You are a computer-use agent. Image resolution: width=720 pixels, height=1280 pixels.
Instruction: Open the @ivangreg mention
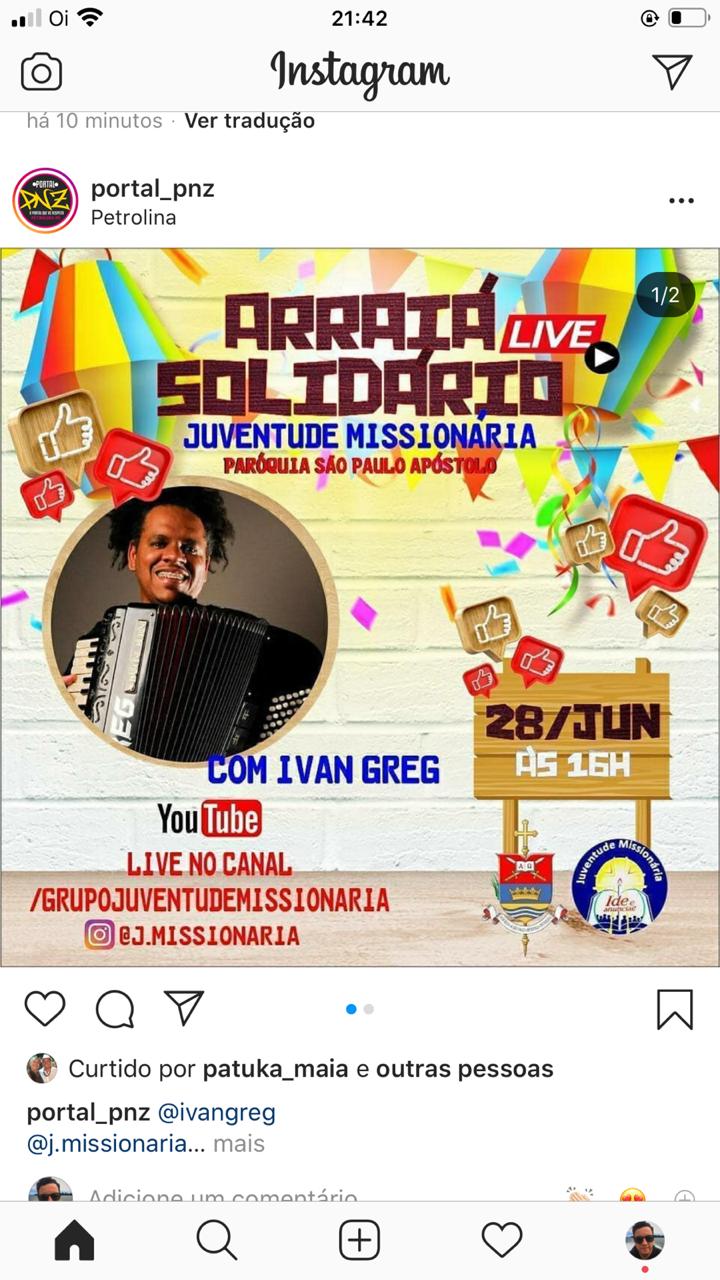tap(216, 1112)
